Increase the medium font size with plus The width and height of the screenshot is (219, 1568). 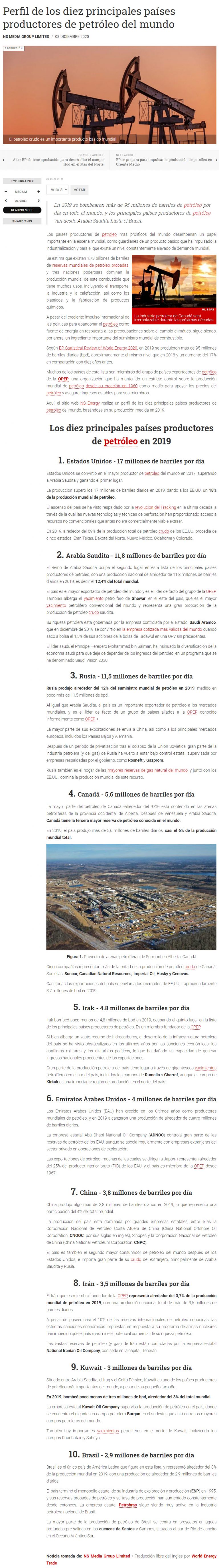point(38,191)
